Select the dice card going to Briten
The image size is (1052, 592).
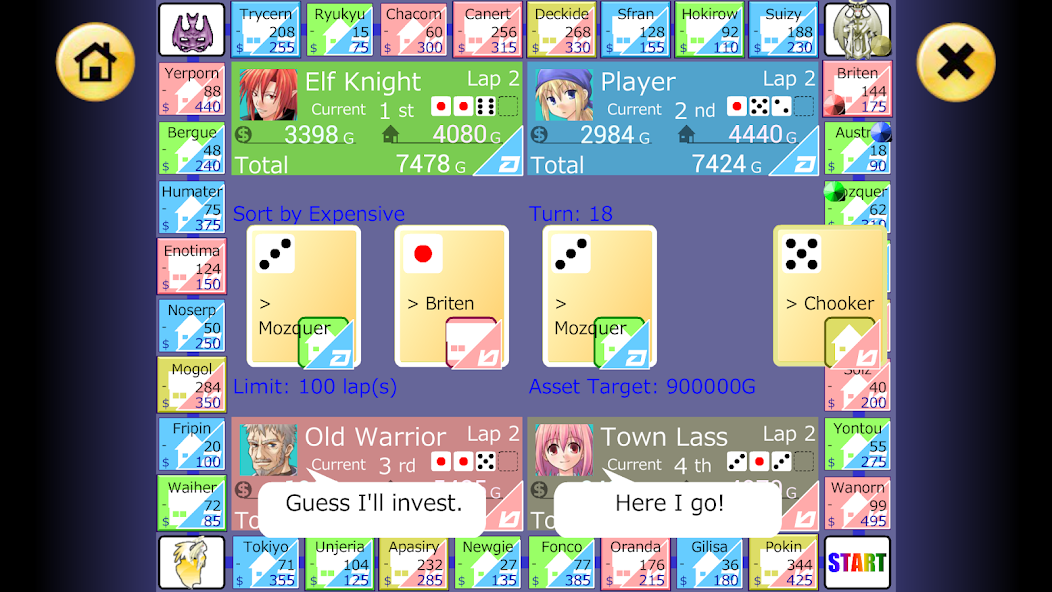click(x=451, y=296)
